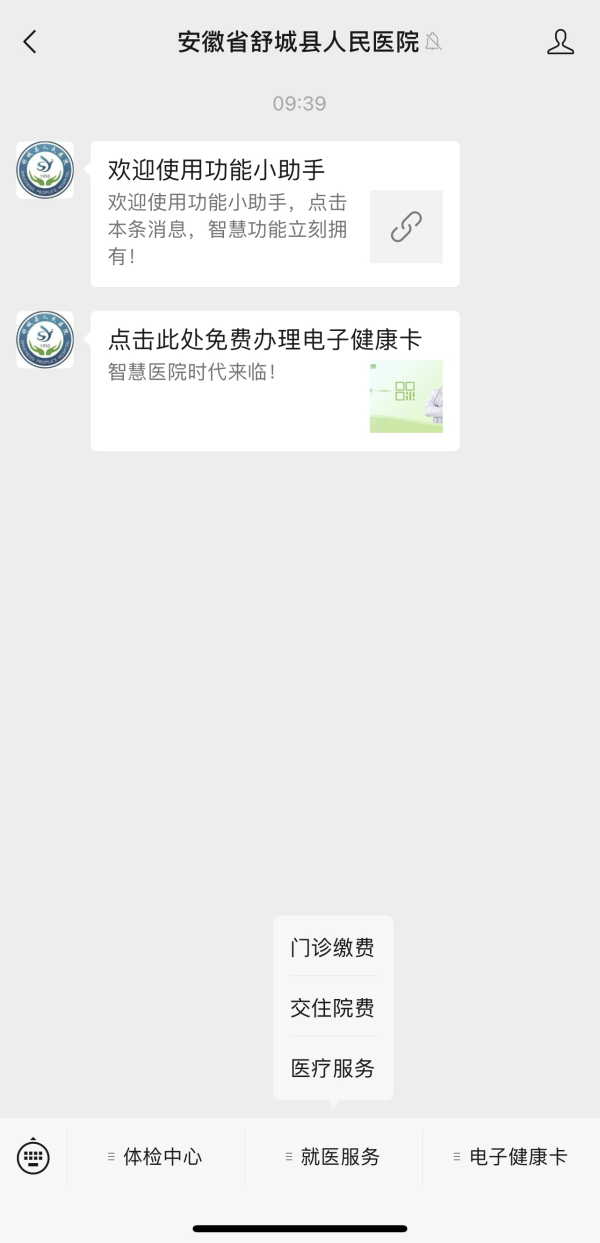Tap the 就医服务 bottom menu
This screenshot has width=600, height=1243.
(333, 1157)
